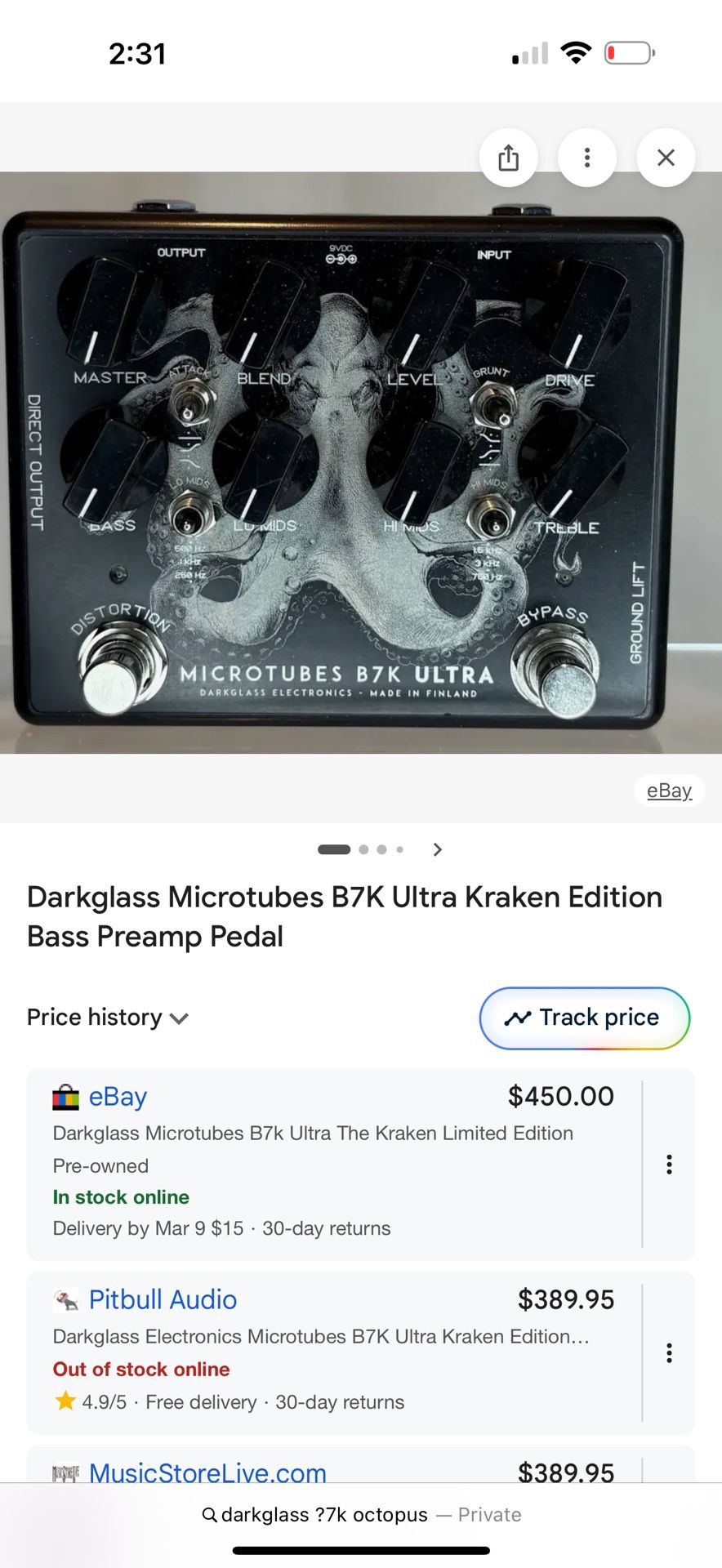Open the Pitbull Audio retailer link
The image size is (722, 1568).
tap(162, 1300)
